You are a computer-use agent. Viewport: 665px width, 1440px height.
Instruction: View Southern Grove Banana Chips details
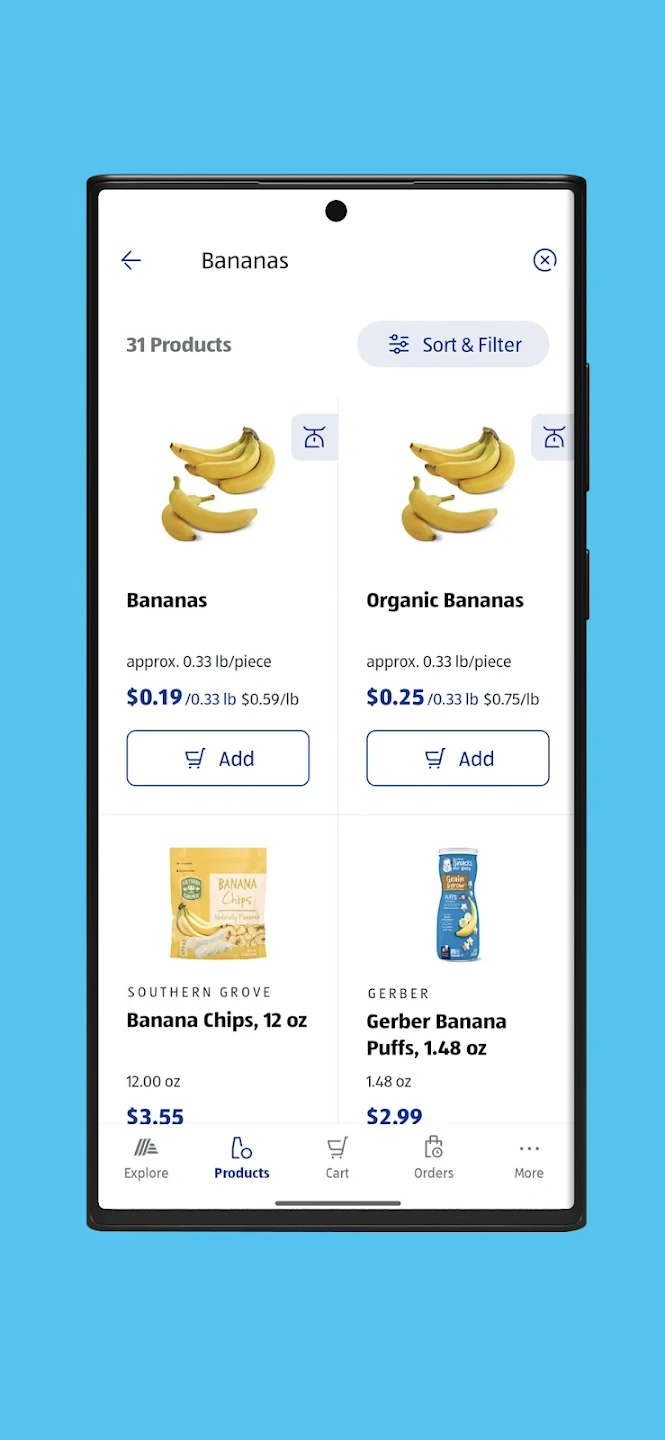pyautogui.click(x=217, y=1020)
